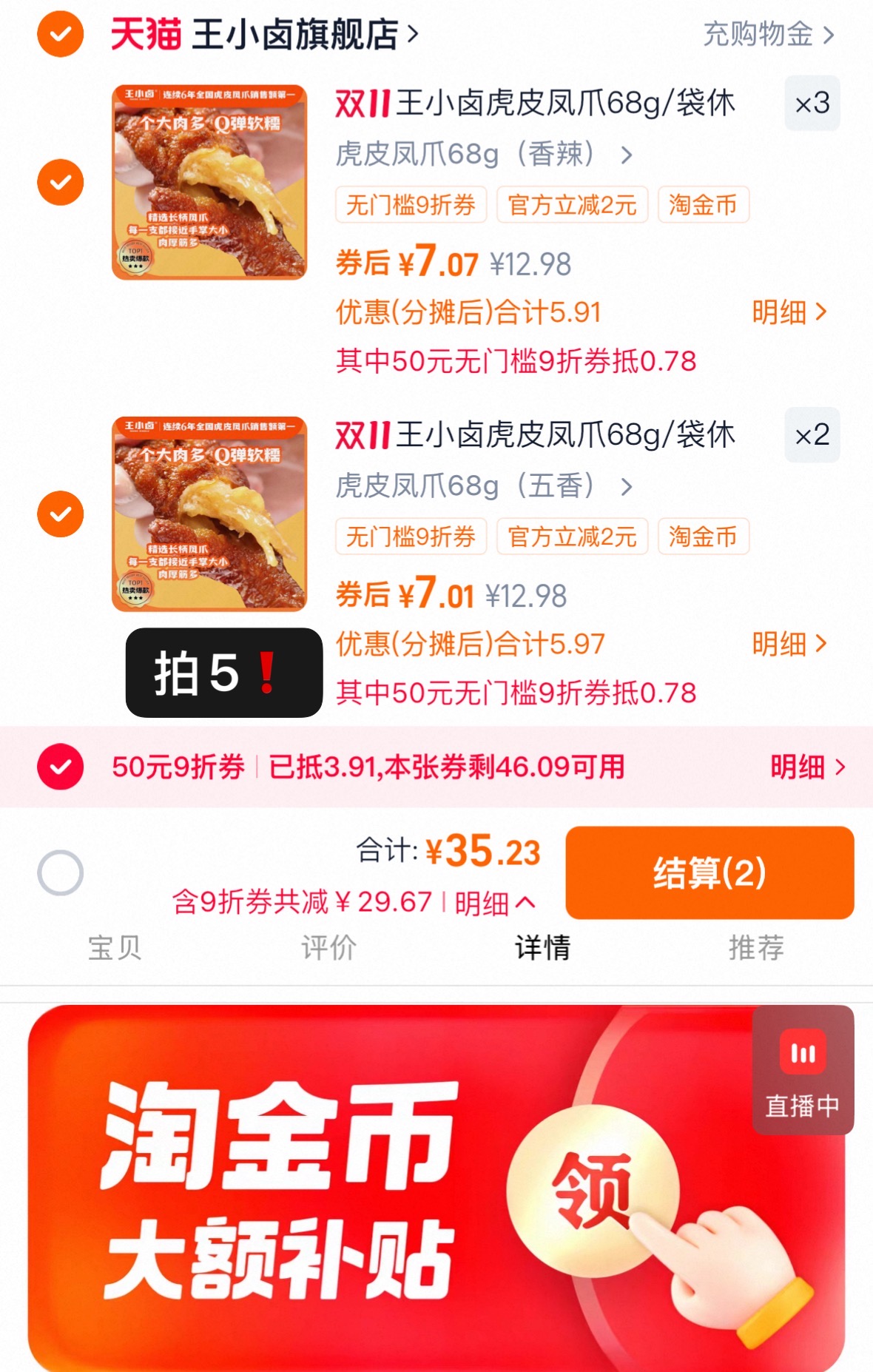Open the 淘金币 tag on five-spice item
Screen dimensions: 873x1372
pyautogui.click(x=703, y=537)
